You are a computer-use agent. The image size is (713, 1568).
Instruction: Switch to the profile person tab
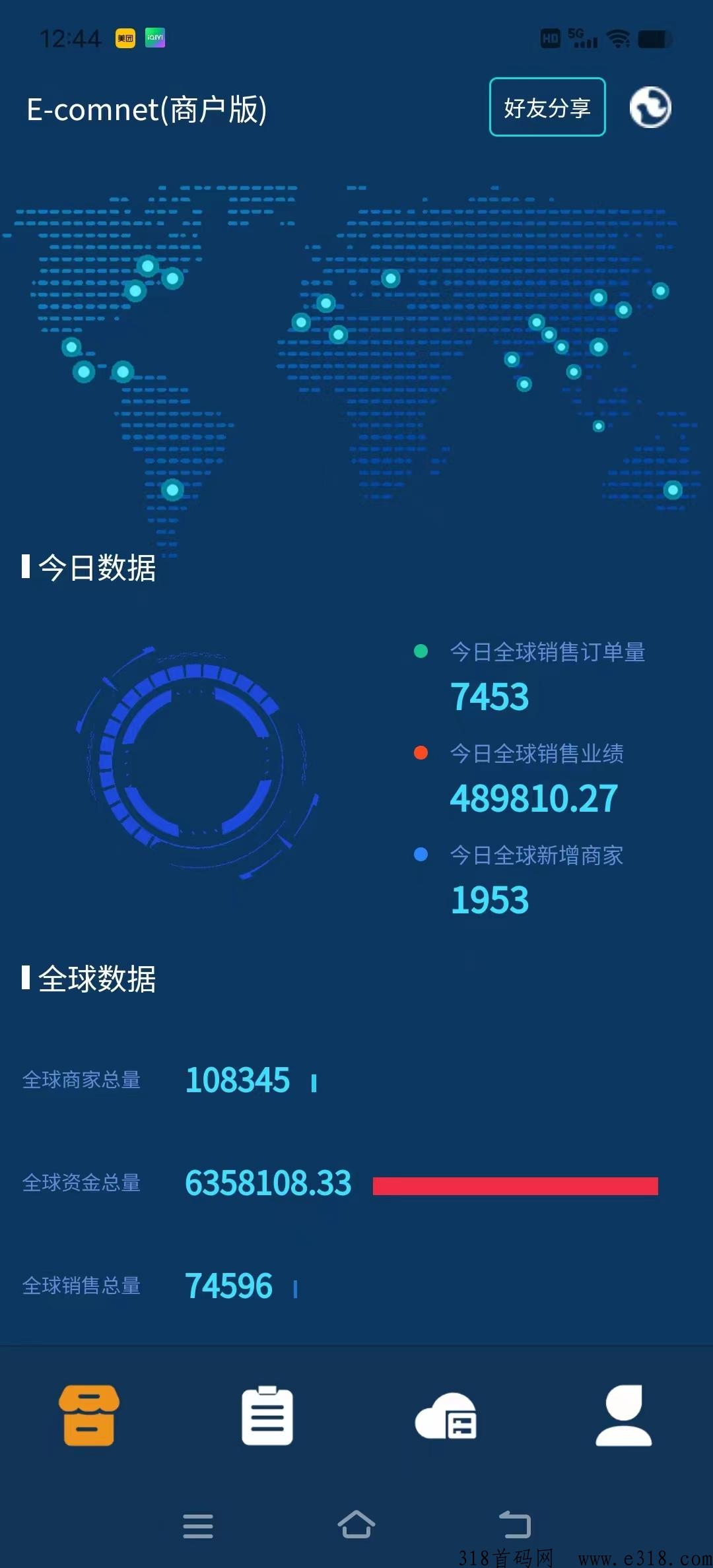(x=624, y=1415)
